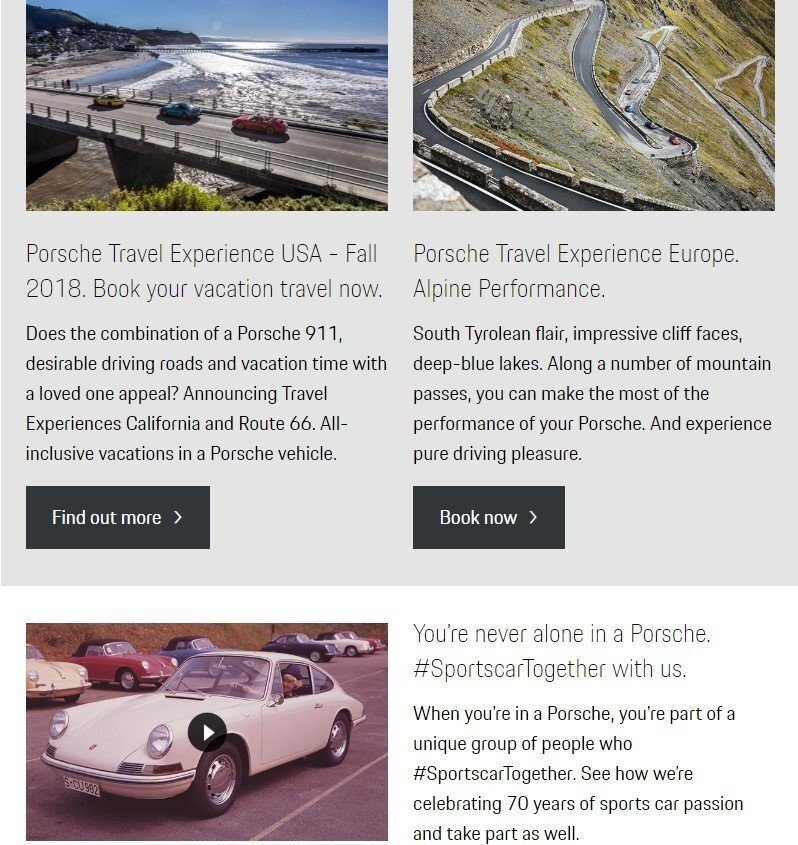Screen dimensions: 798x845
Task: Play the SportscarTogether video
Action: [207, 732]
